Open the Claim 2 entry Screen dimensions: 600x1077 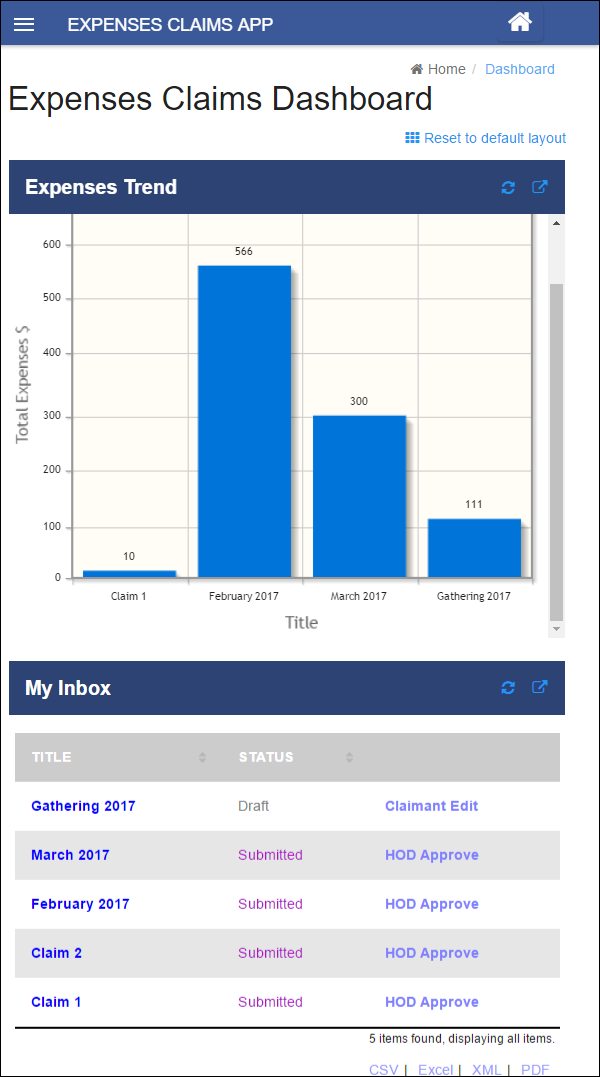tap(56, 953)
